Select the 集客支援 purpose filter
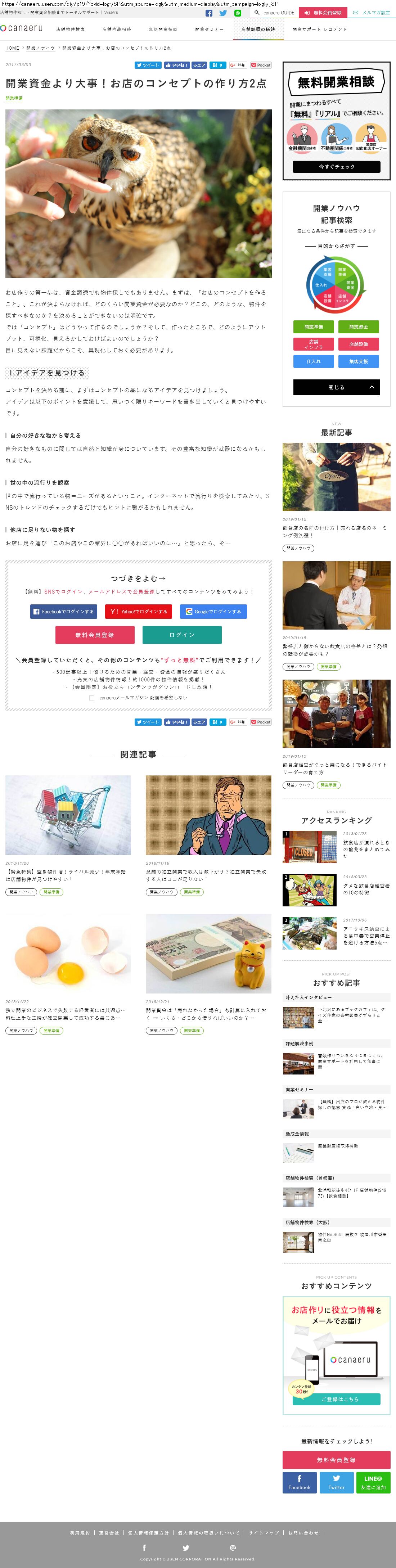 pos(358,361)
